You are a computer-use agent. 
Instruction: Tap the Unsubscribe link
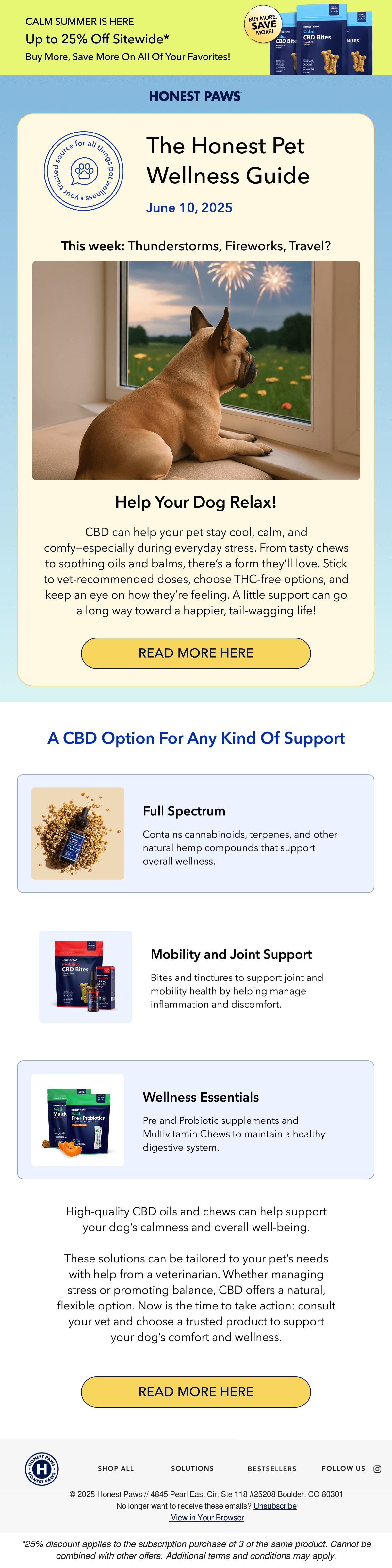tap(275, 1505)
